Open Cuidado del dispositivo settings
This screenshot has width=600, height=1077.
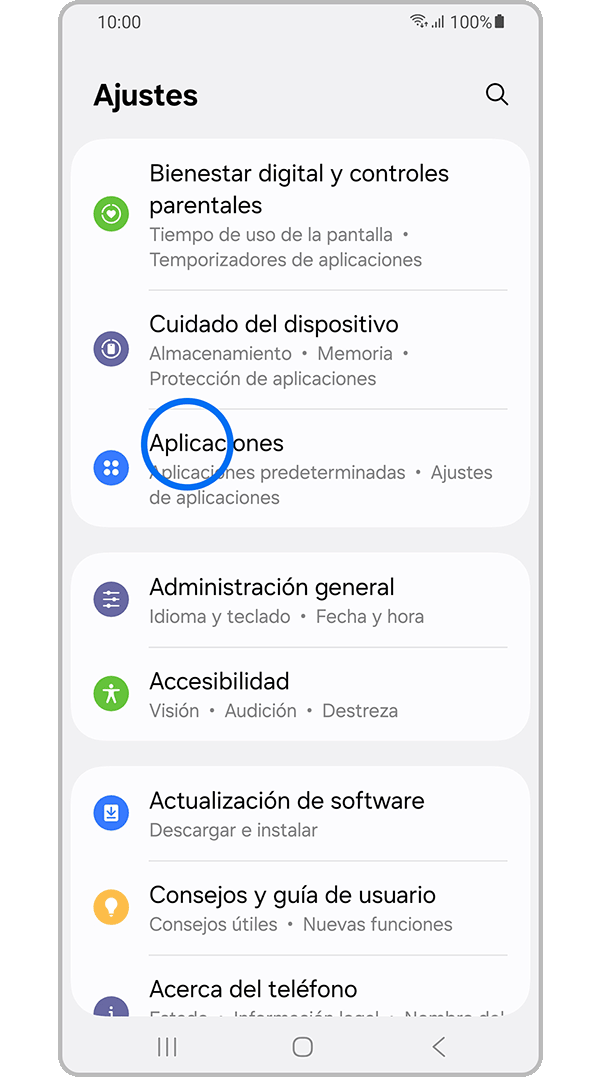pyautogui.click(x=300, y=349)
